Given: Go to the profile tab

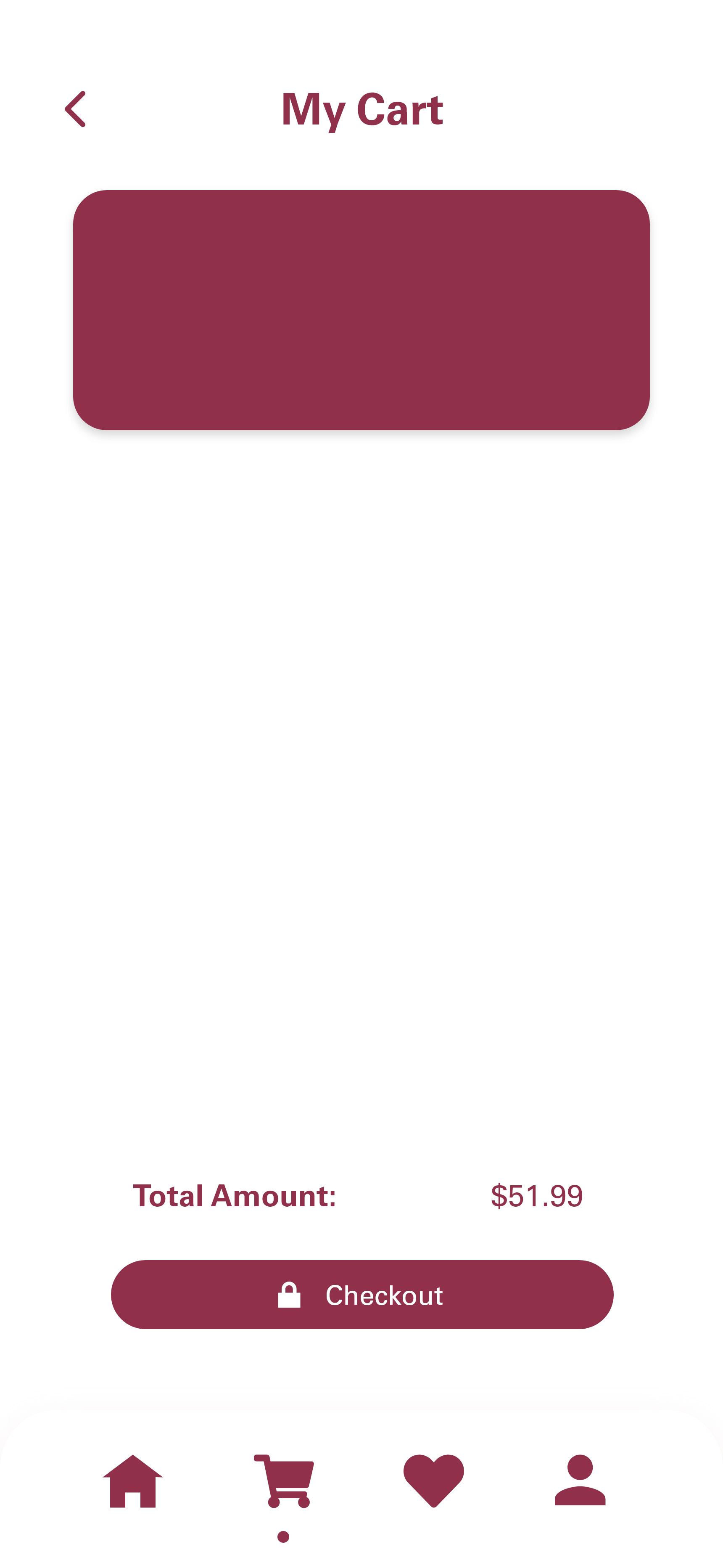Looking at the screenshot, I should (x=579, y=1481).
